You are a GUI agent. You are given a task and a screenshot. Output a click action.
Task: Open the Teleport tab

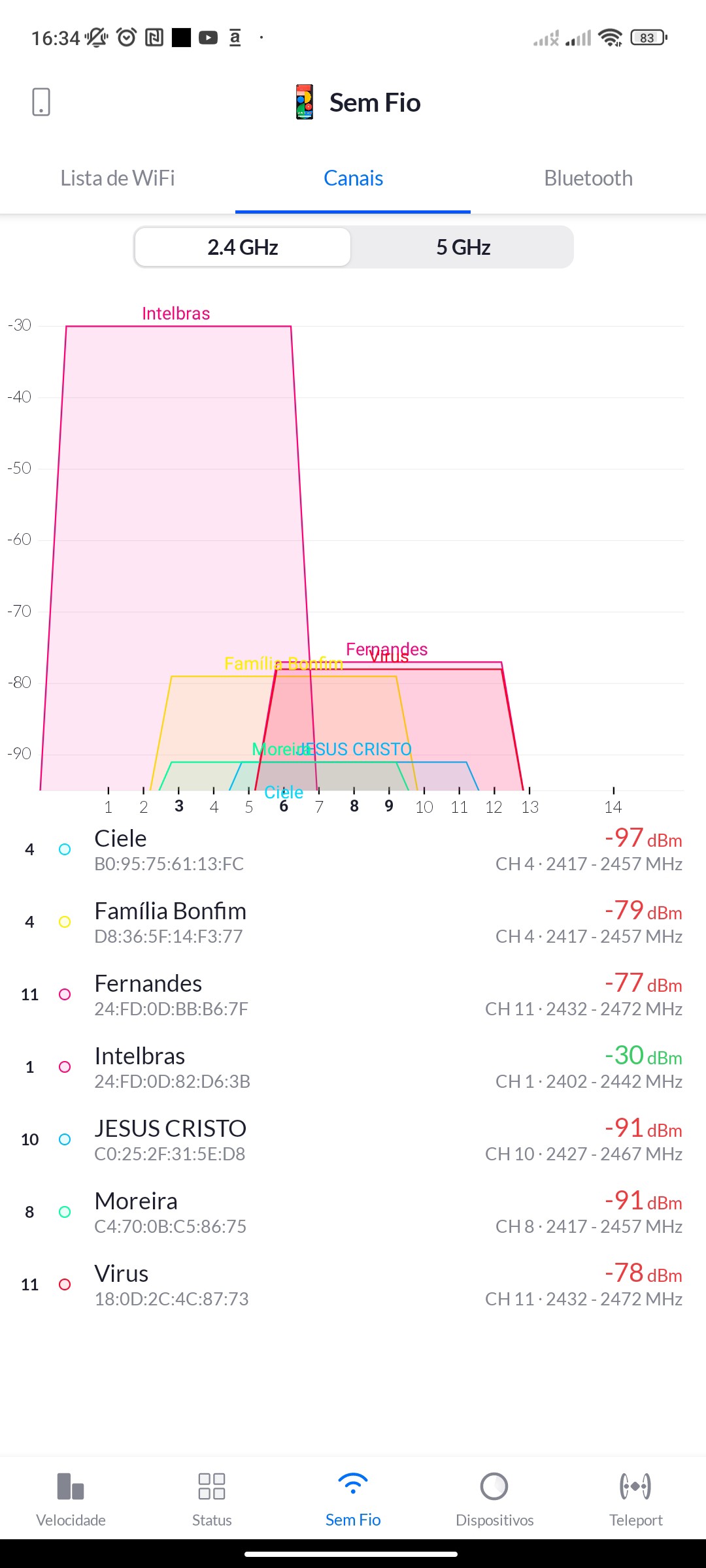(x=635, y=1497)
